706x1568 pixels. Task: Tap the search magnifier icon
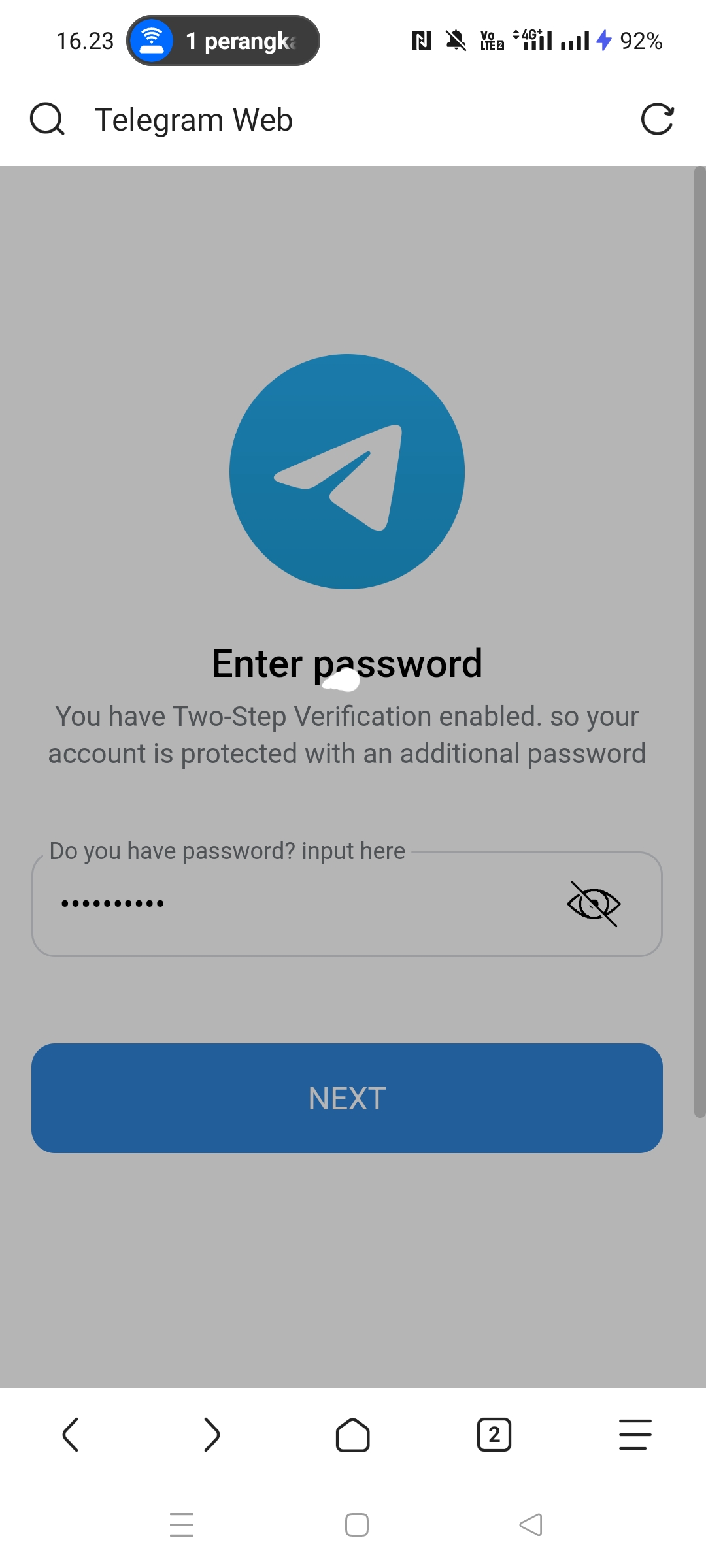coord(46,119)
